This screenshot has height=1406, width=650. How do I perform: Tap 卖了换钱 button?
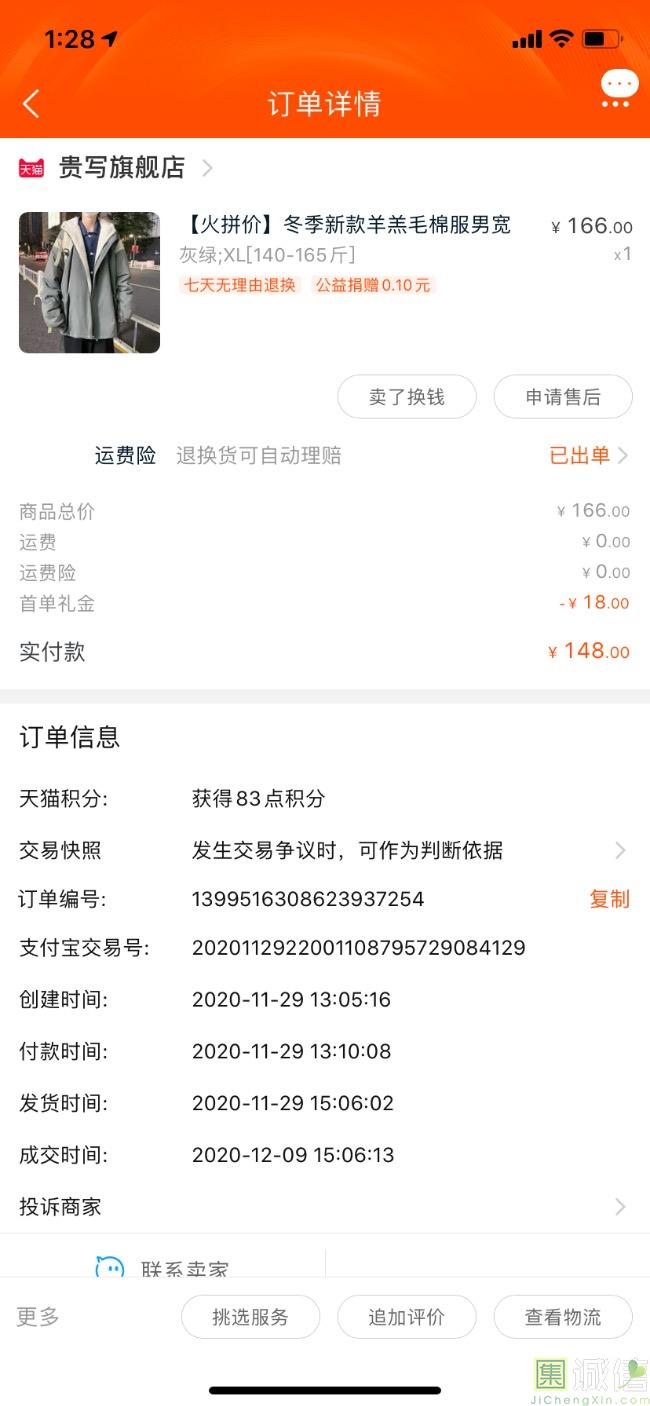point(406,397)
